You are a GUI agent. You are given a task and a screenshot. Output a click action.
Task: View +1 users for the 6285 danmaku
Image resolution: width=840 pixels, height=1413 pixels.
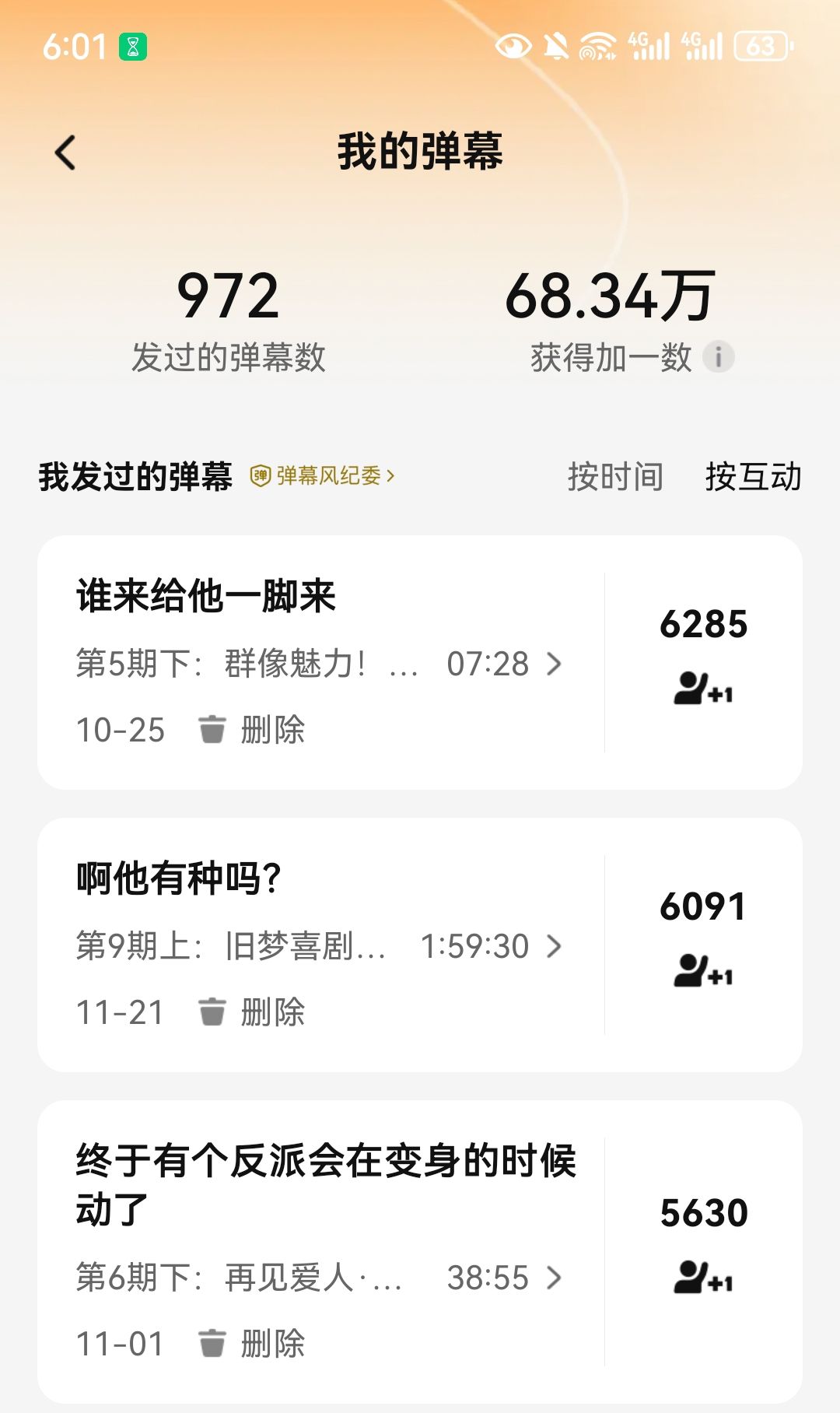tap(703, 689)
